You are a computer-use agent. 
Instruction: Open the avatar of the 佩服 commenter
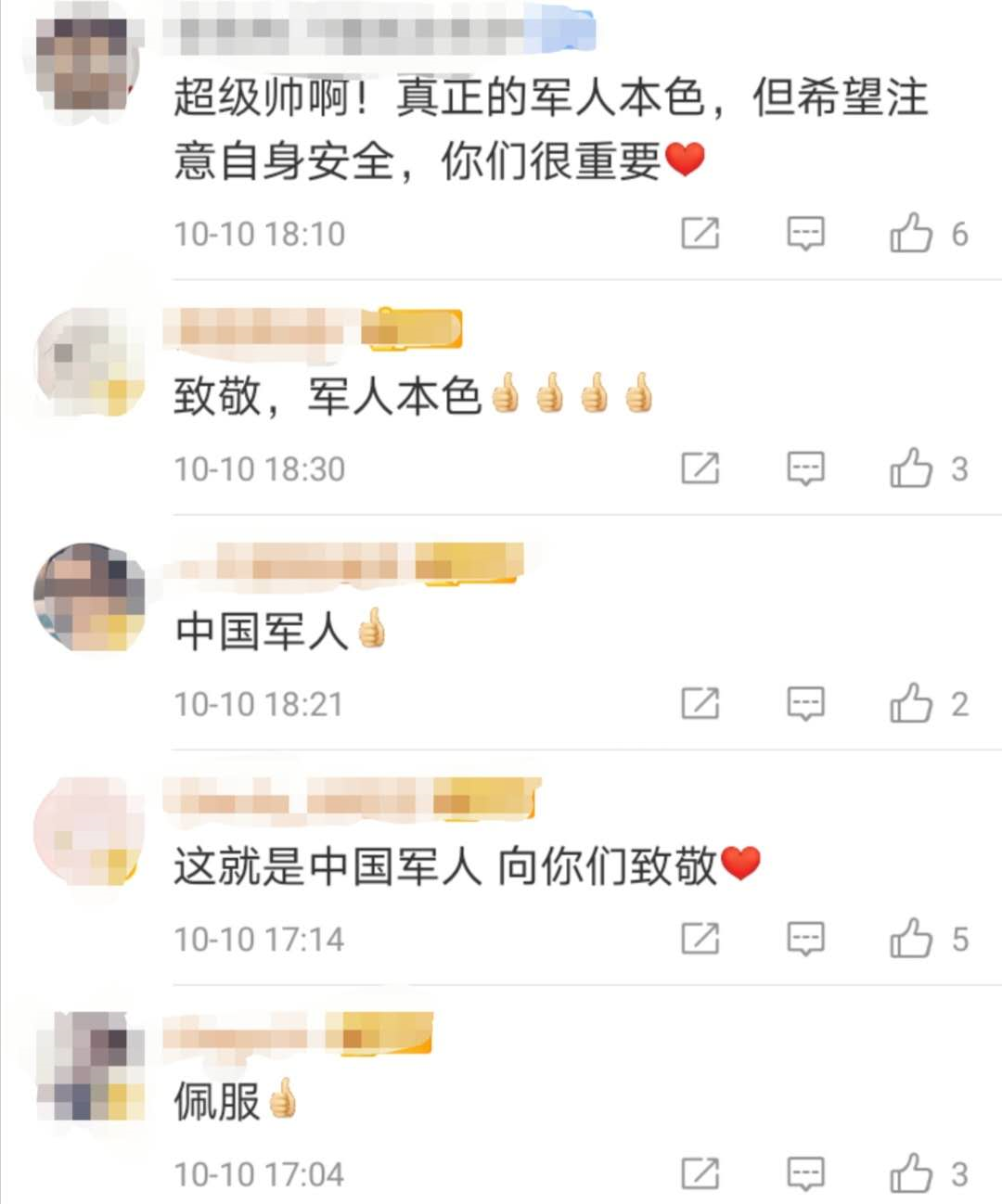(x=90, y=1065)
